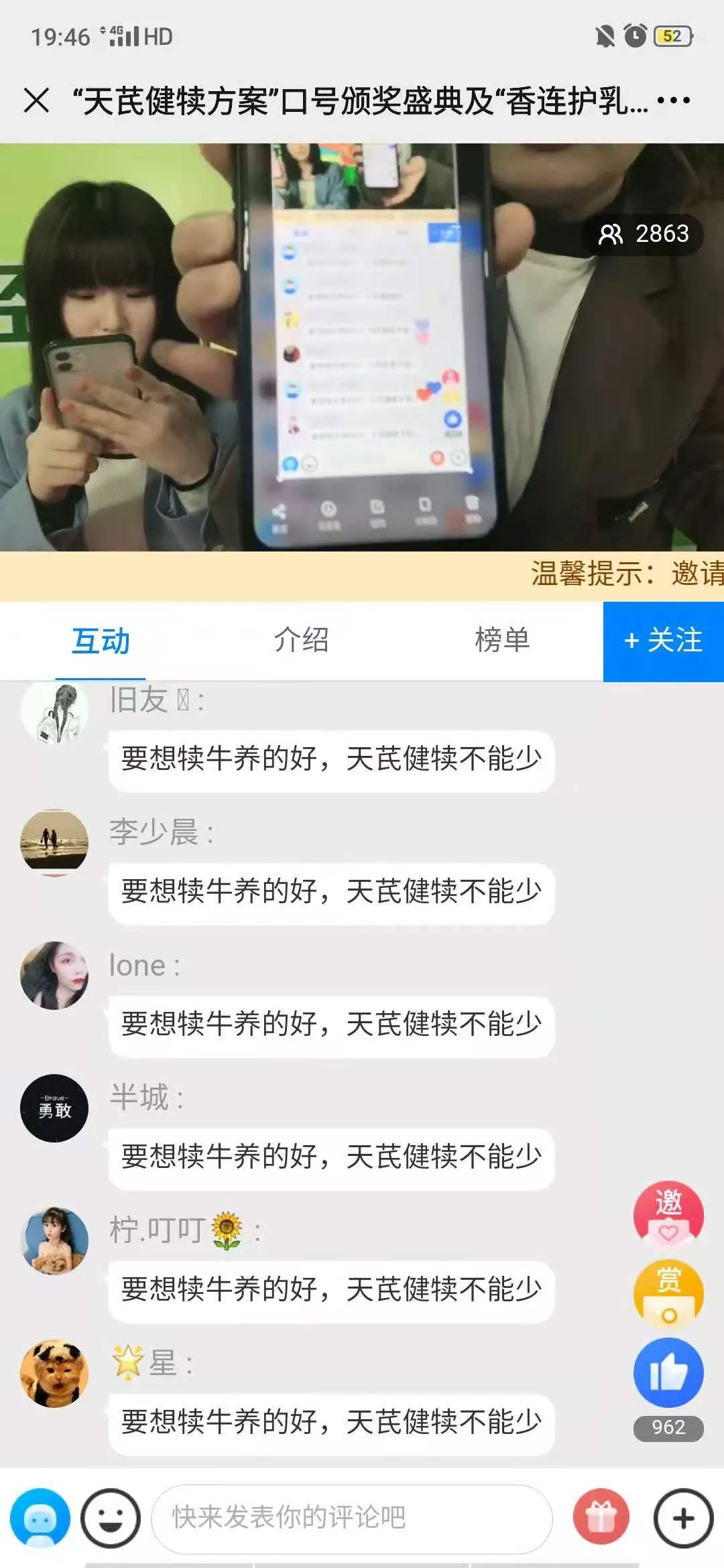Tap the red 邀 invite button
Image resolution: width=724 pixels, height=1568 pixels.
click(668, 1214)
